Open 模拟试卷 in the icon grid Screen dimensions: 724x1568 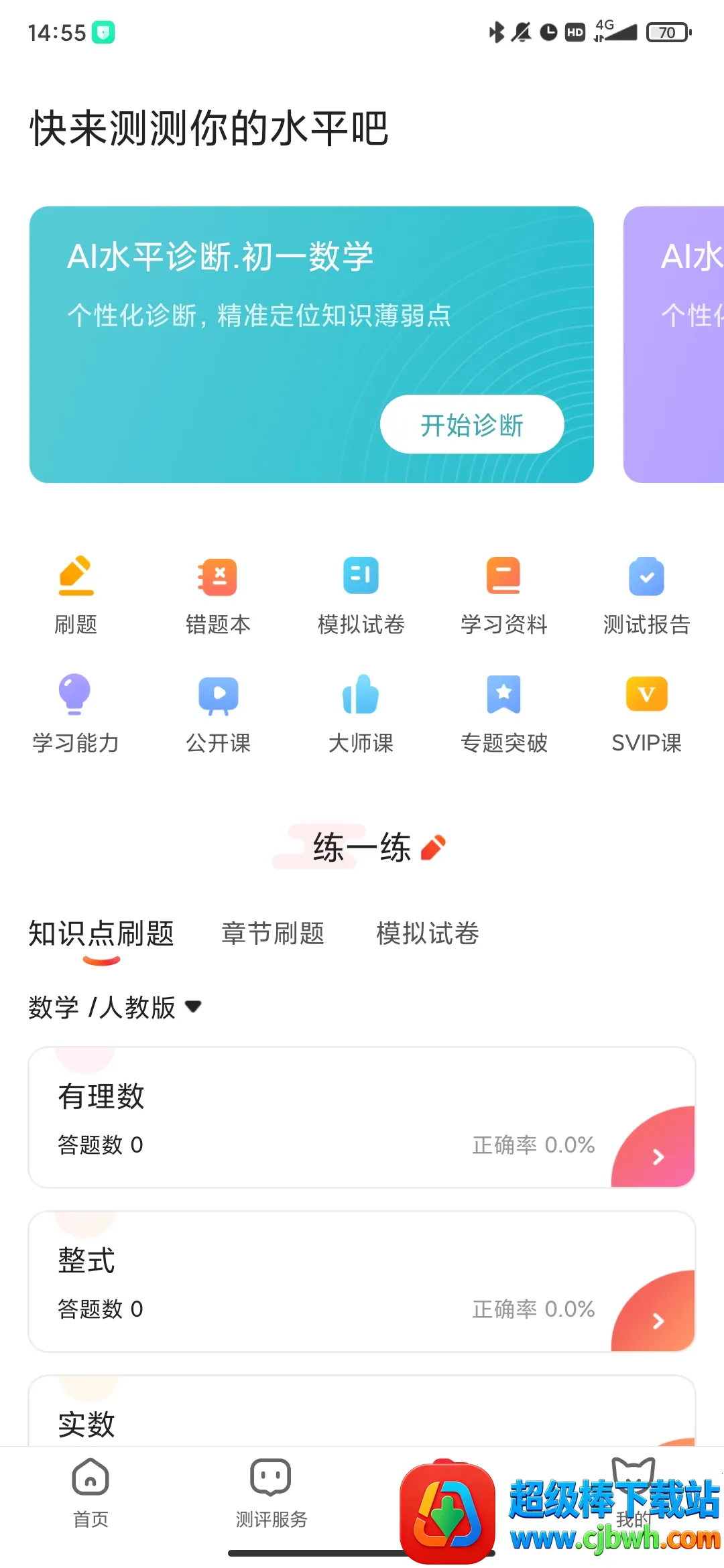click(x=361, y=594)
